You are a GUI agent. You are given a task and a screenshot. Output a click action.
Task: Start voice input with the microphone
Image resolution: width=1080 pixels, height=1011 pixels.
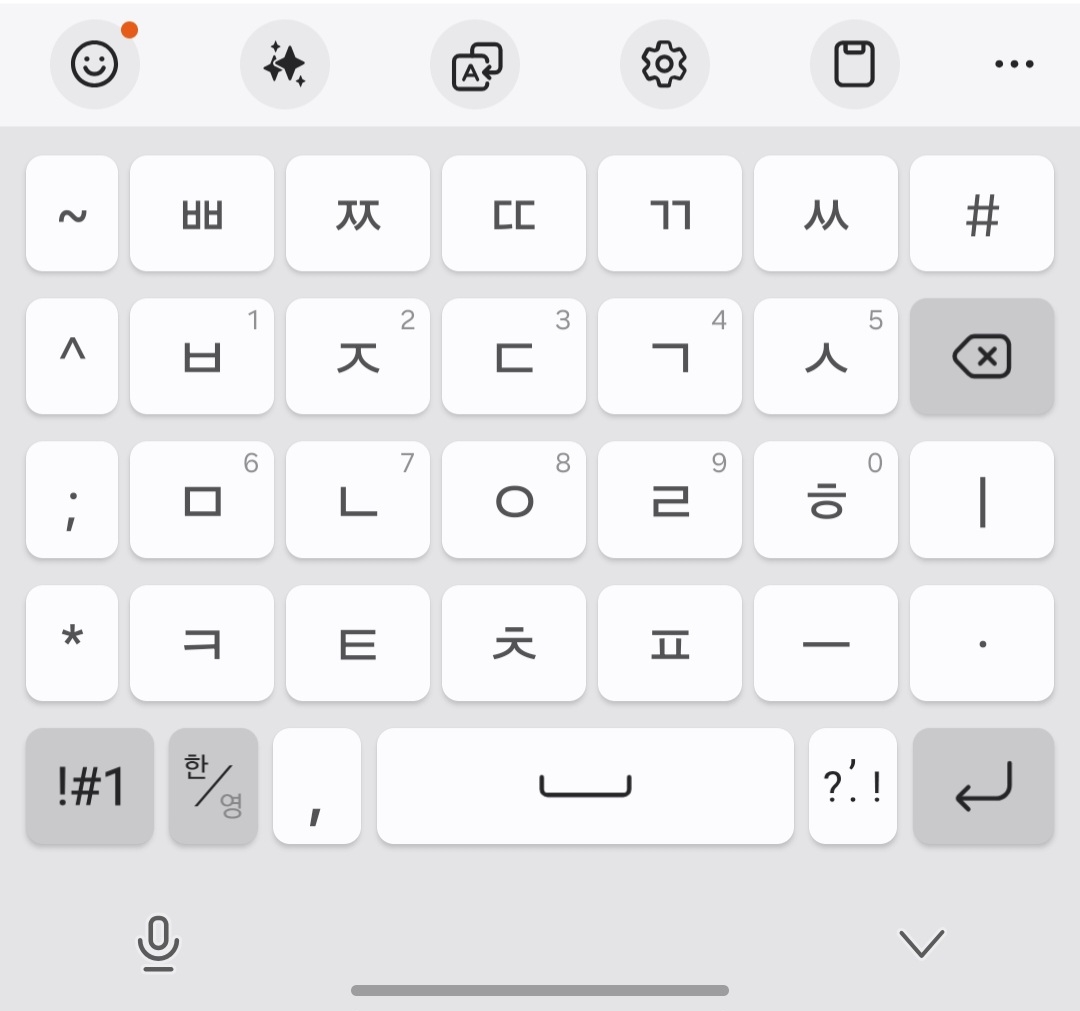coord(158,943)
